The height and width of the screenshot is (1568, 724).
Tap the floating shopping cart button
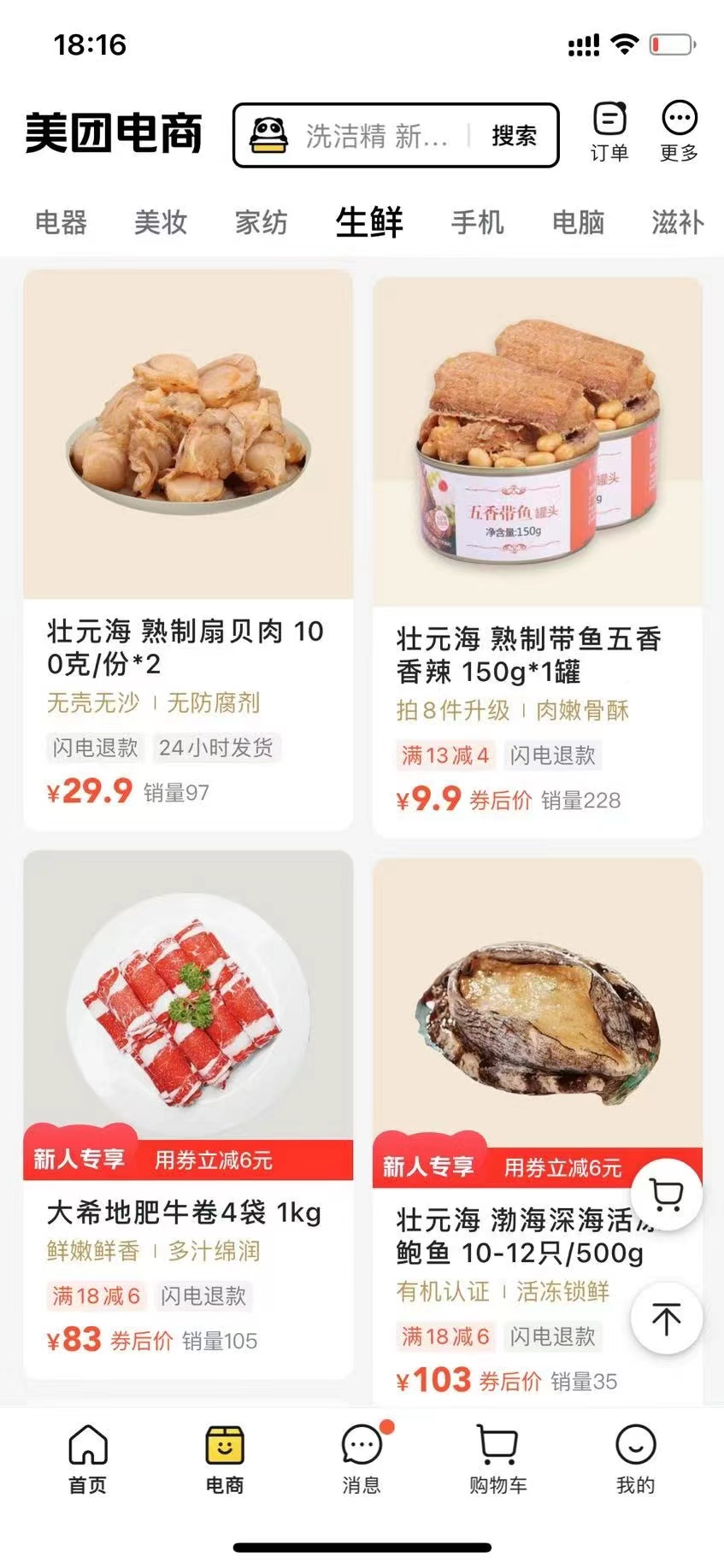coord(667,1195)
